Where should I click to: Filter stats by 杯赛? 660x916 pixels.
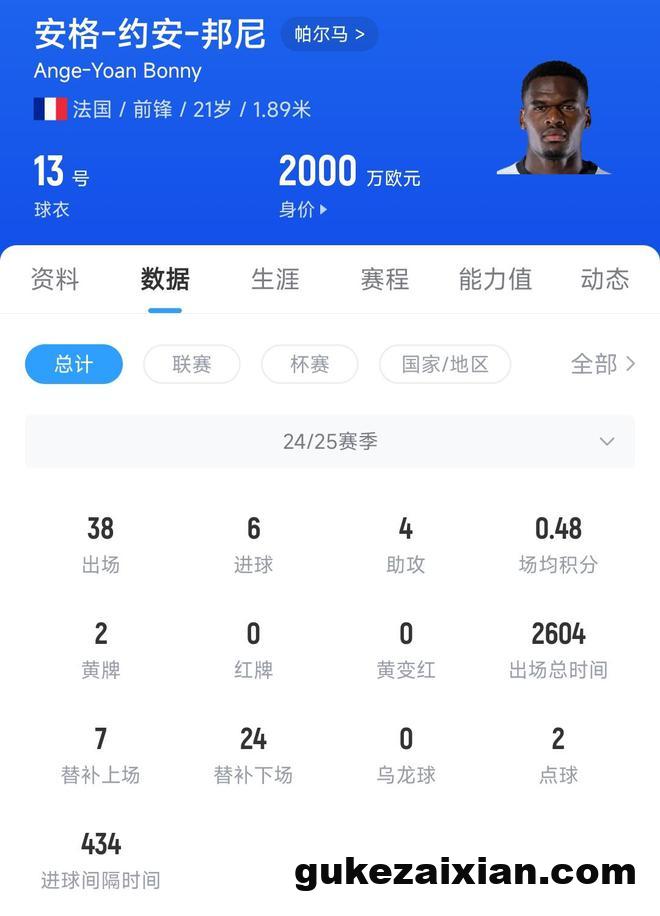[310, 364]
